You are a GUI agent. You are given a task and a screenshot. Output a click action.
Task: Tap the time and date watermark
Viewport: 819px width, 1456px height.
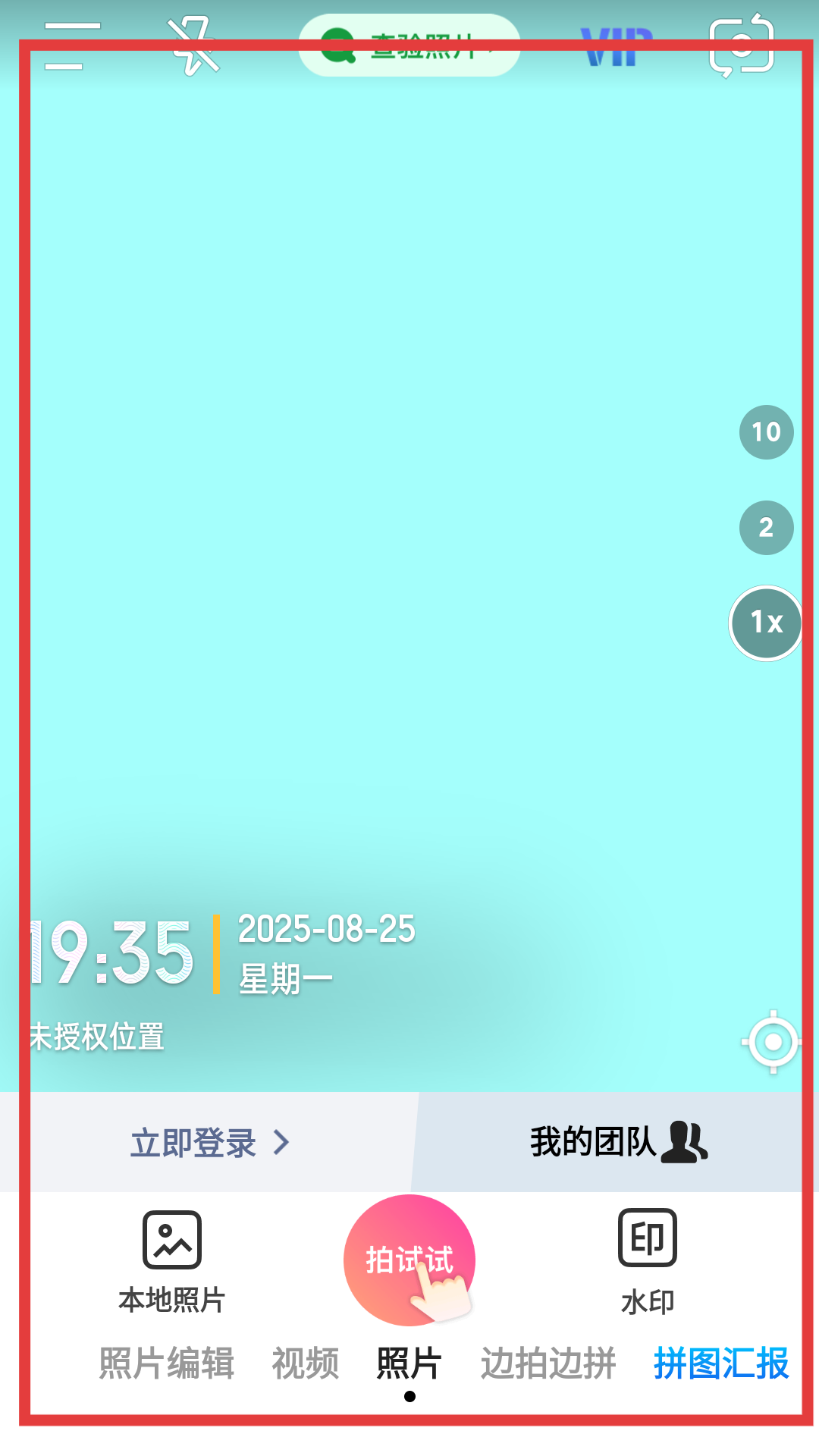[220, 955]
